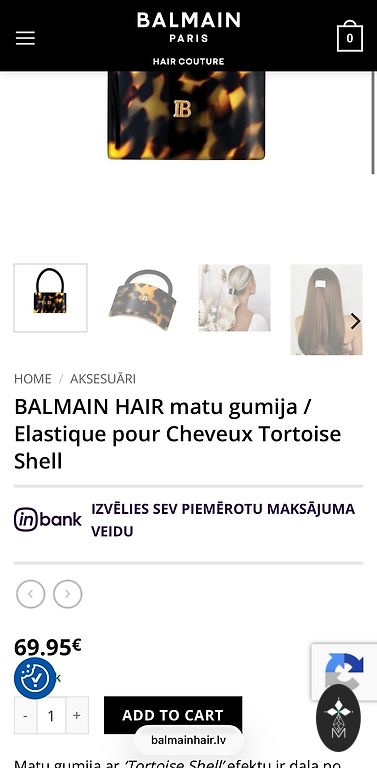Open the dark floating chat widget

338,718
